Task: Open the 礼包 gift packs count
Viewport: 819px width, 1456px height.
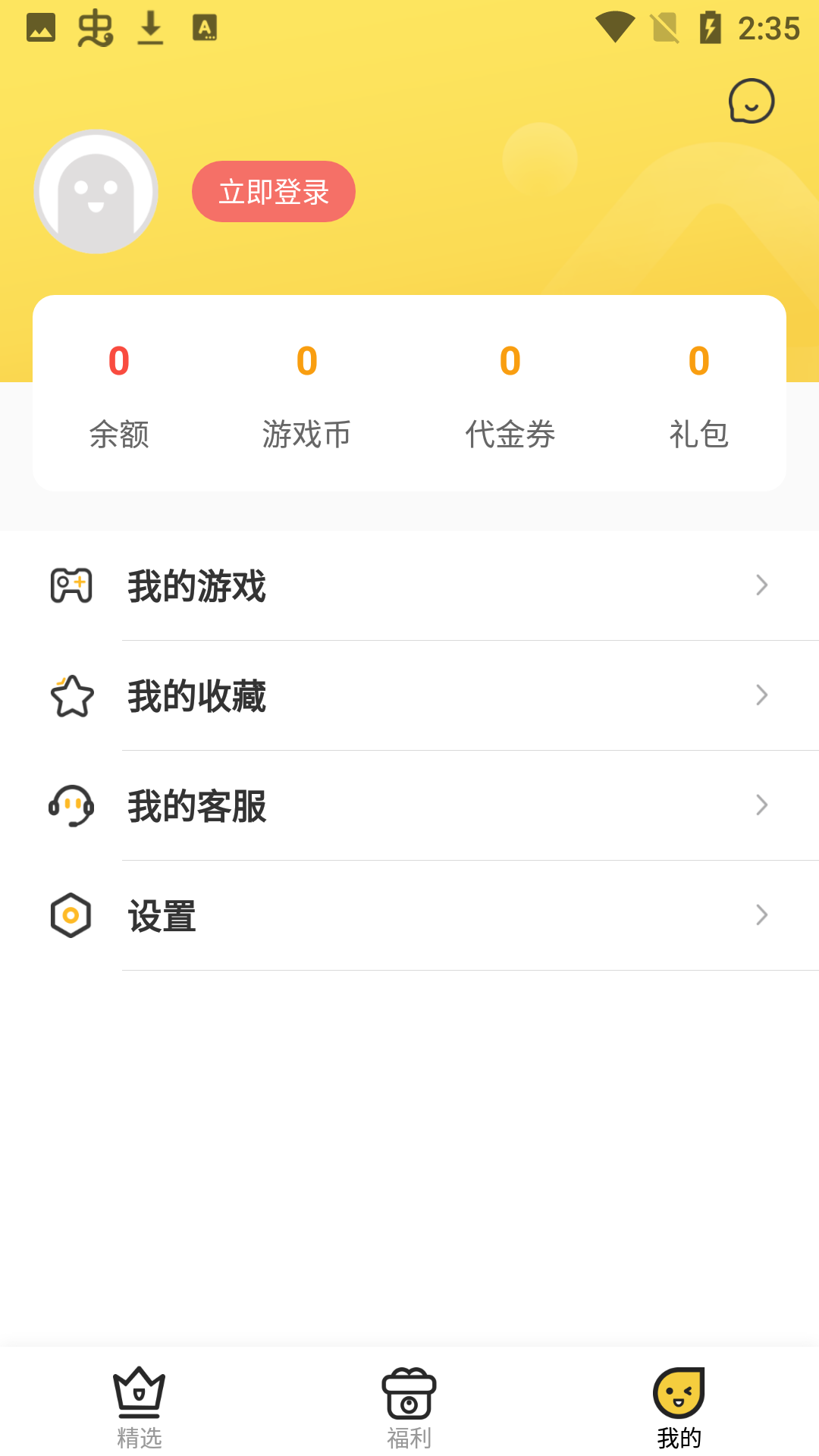Action: pos(698,394)
